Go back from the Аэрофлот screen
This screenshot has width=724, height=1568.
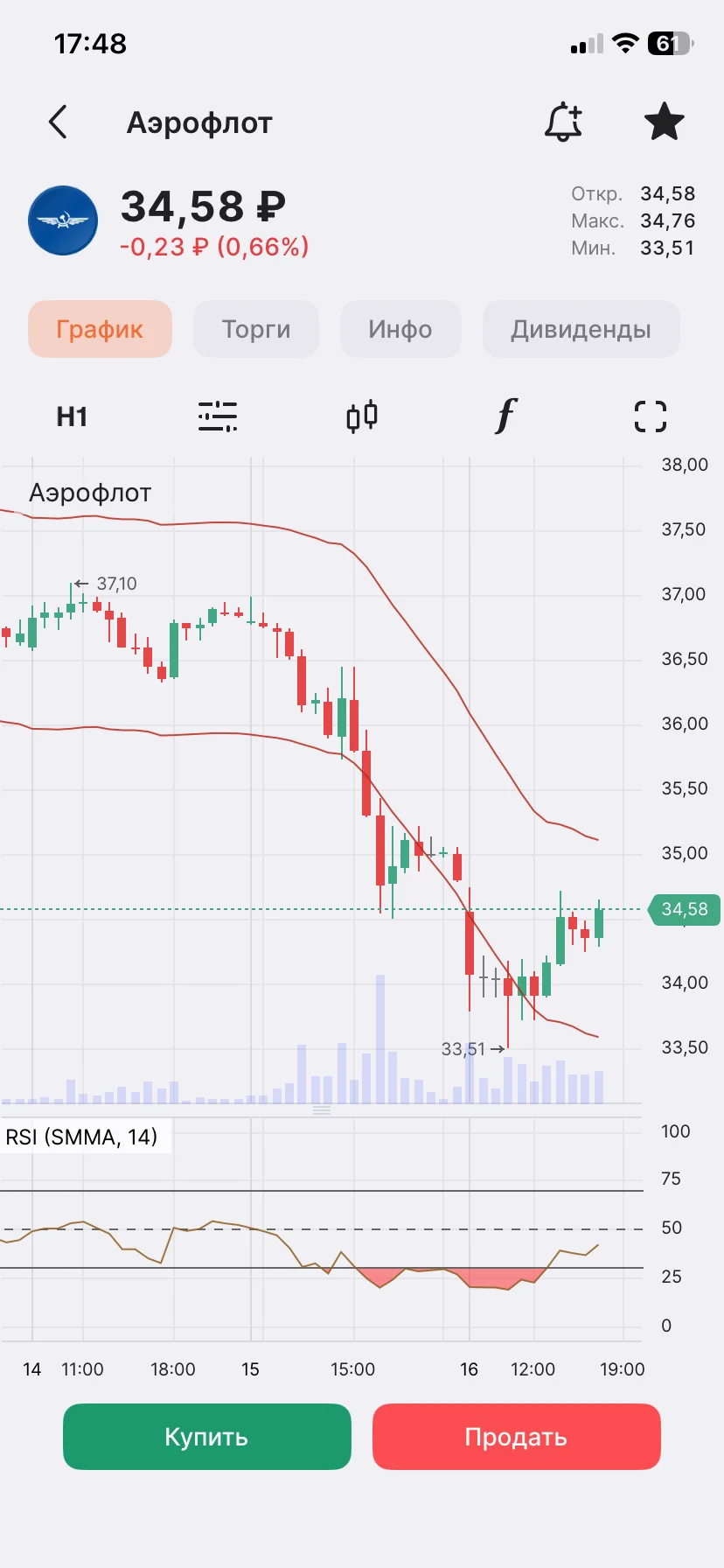click(58, 122)
